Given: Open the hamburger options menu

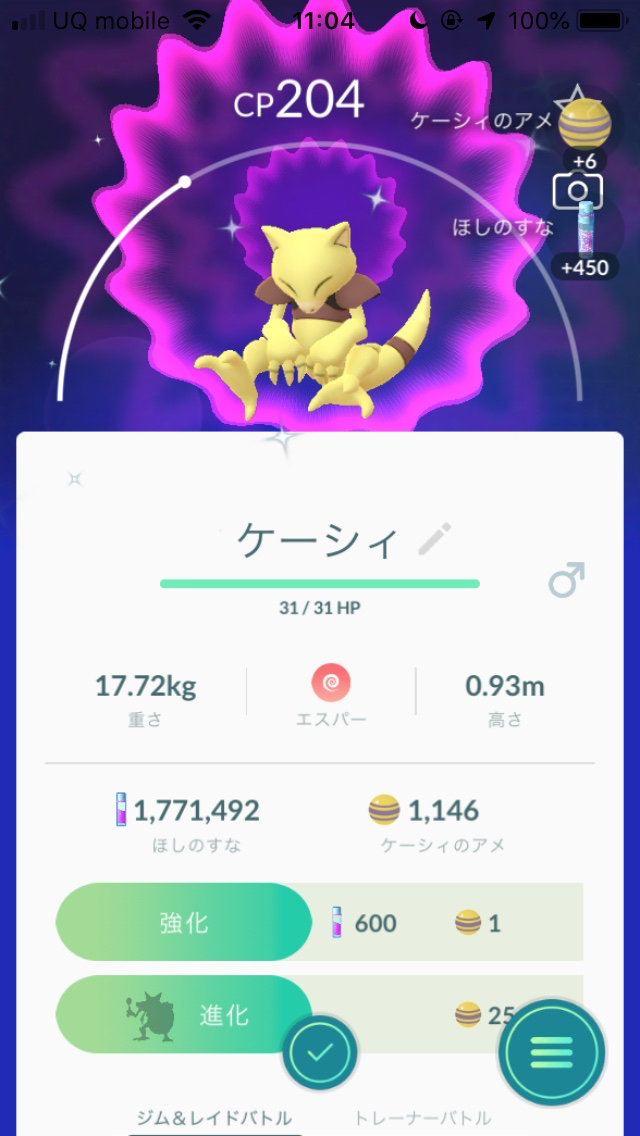Looking at the screenshot, I should [x=552, y=1052].
